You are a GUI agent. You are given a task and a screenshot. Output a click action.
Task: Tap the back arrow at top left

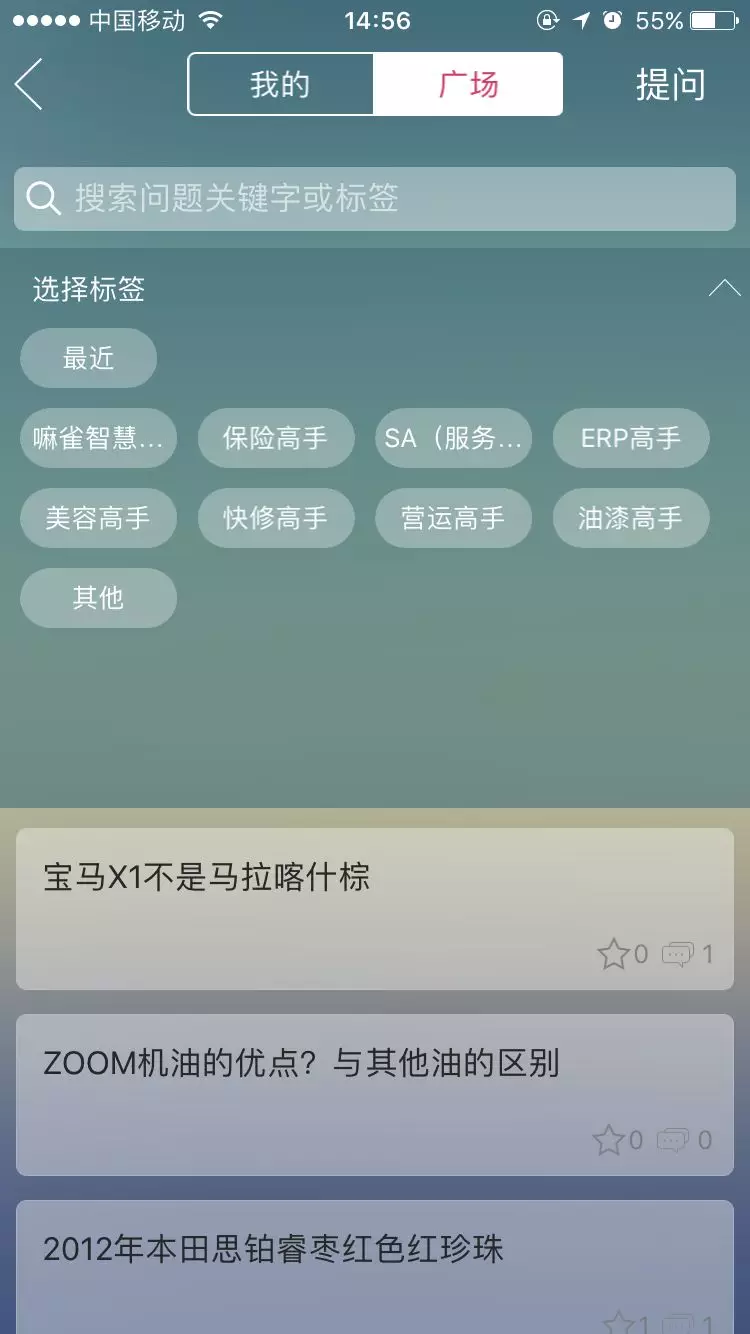[x=28, y=84]
